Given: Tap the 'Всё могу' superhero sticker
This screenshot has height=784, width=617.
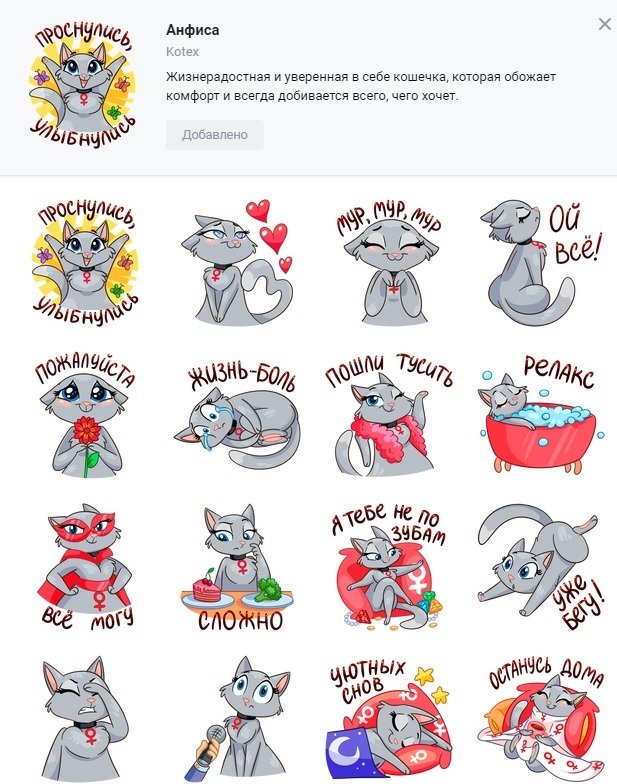Looking at the screenshot, I should coord(86,568).
